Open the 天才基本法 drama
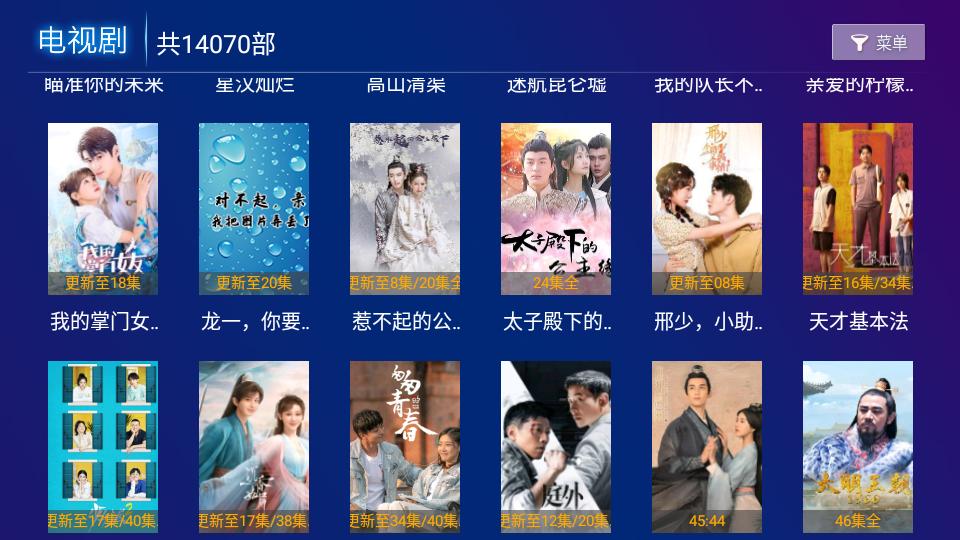 858,208
